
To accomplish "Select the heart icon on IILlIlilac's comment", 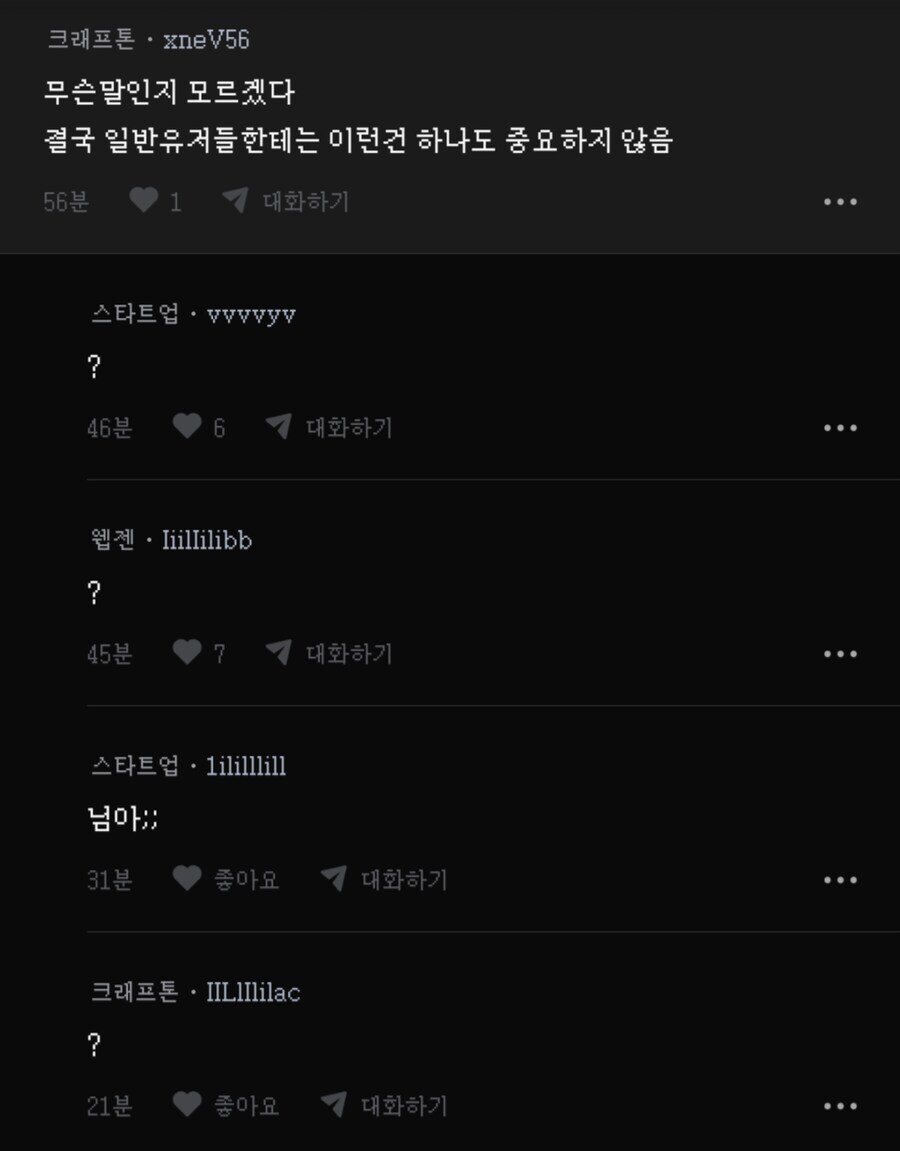I will 188,1105.
